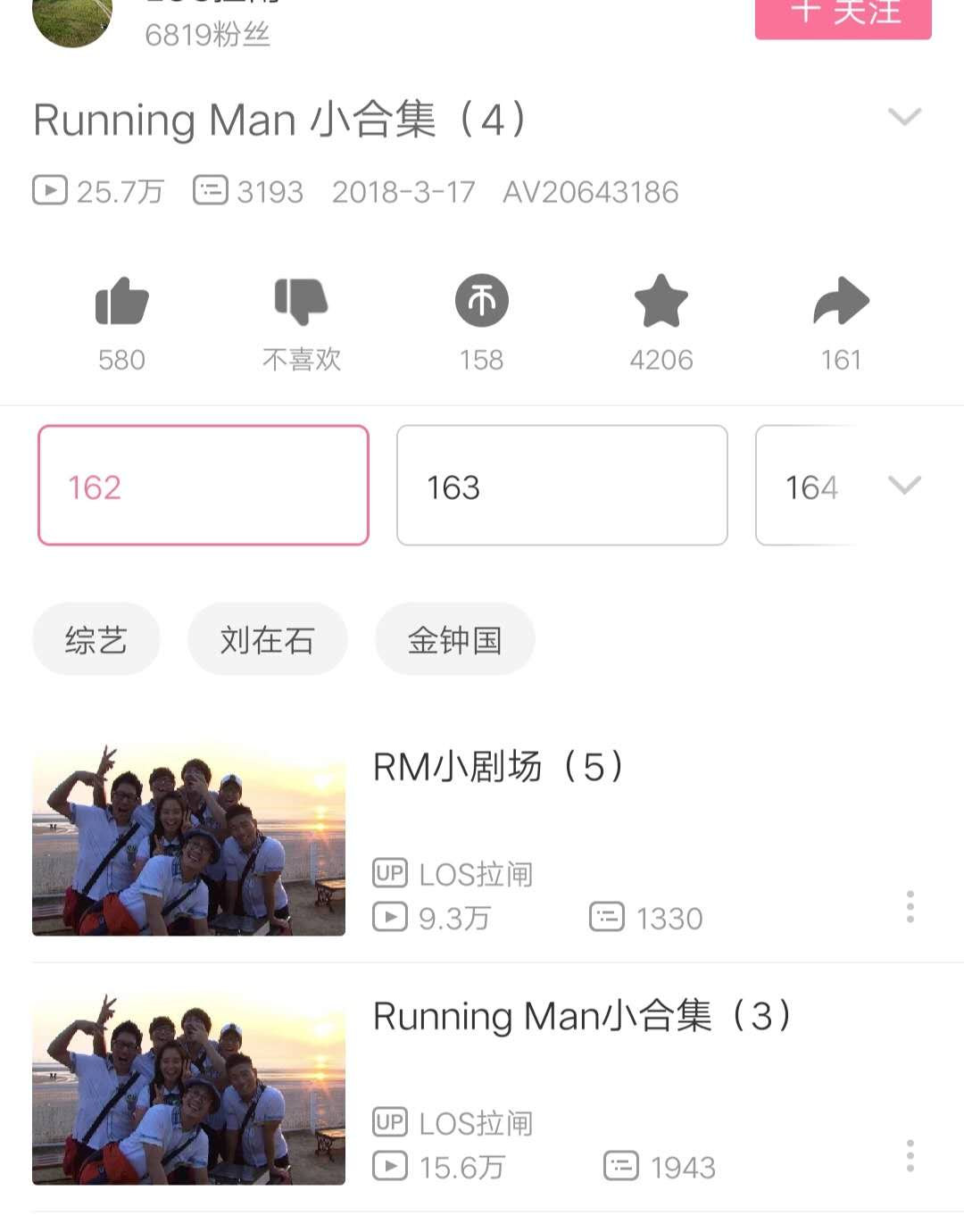
Task: Open more options for RM小剧场（5）
Action: click(x=910, y=906)
